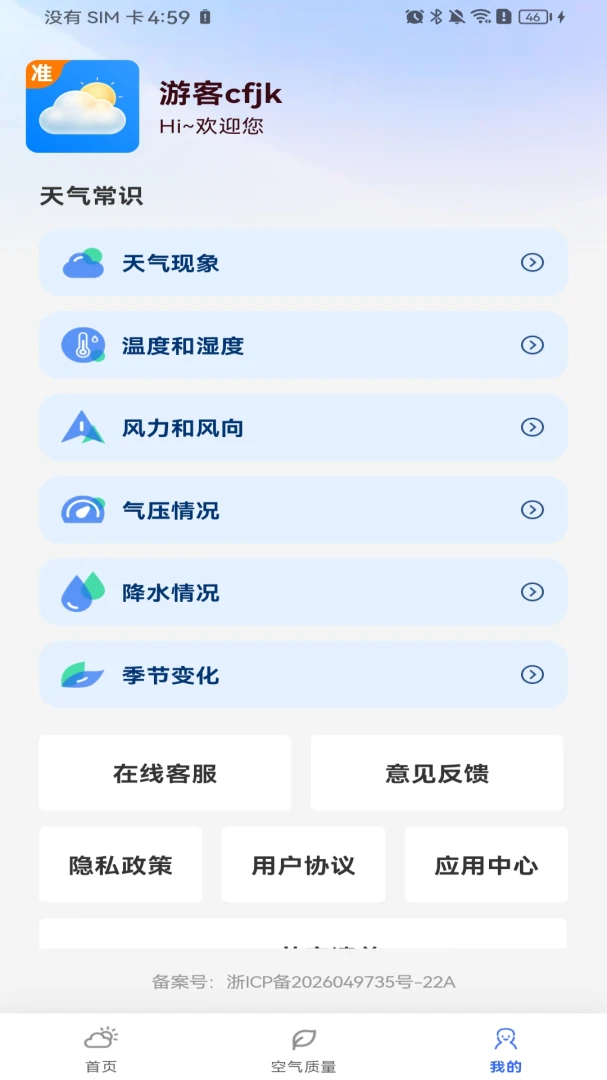
Task: Open the 季节变化 row
Action: [x=303, y=674]
